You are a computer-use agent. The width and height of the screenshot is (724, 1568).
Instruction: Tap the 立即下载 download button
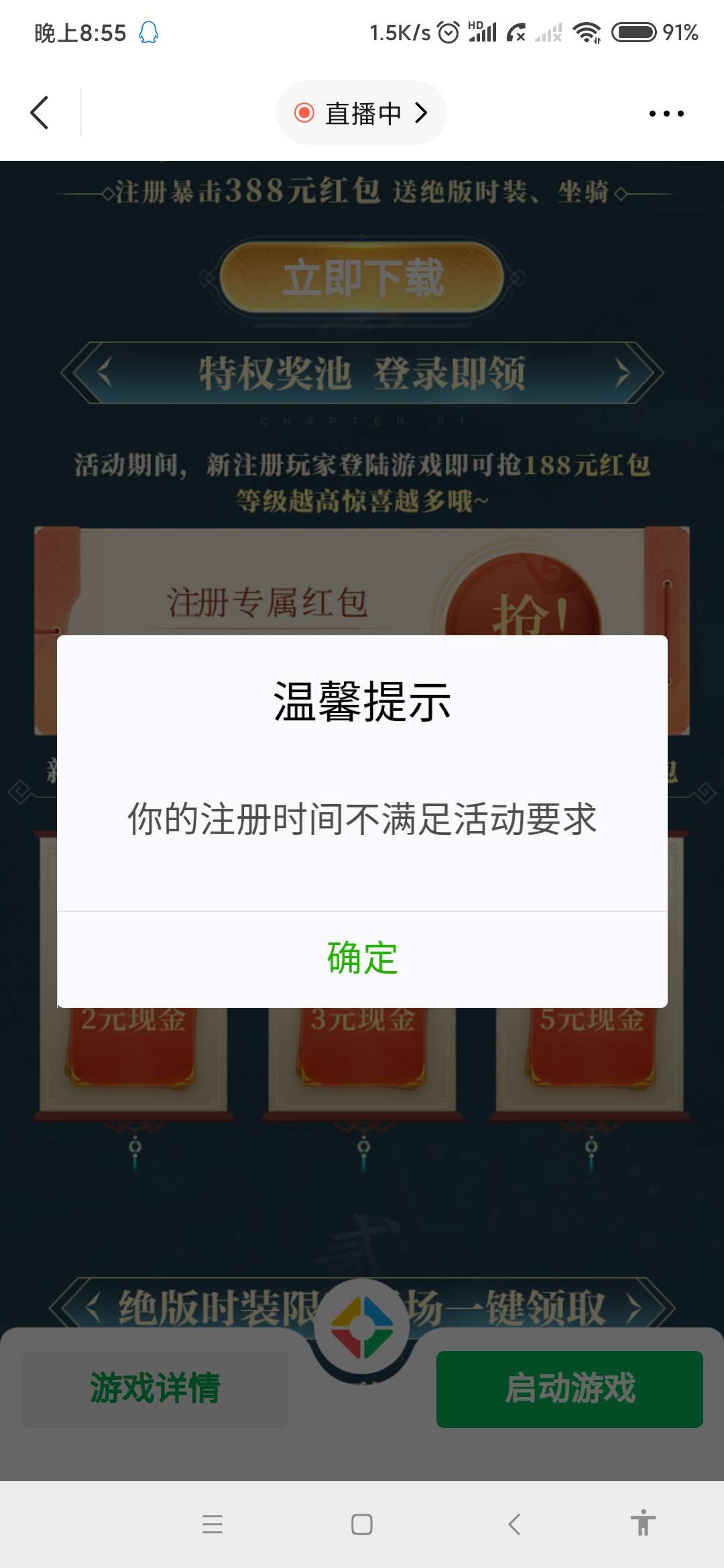pos(362,277)
